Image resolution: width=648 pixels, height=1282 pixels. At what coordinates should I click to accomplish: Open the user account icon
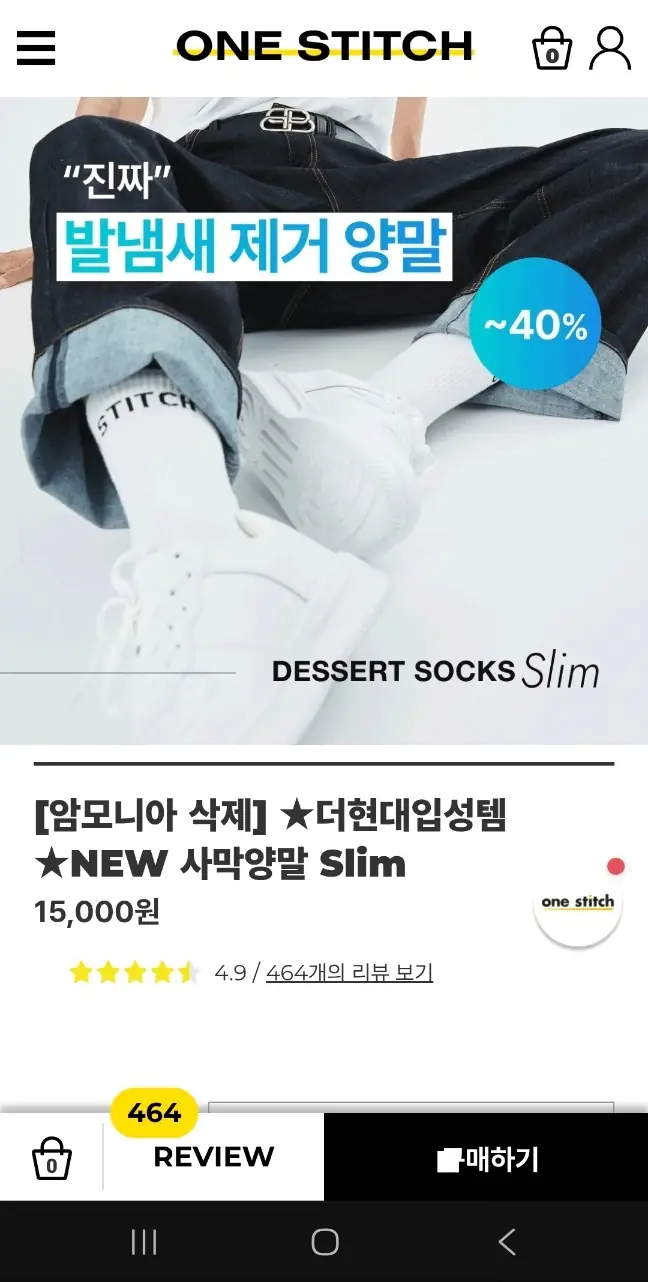click(x=610, y=48)
